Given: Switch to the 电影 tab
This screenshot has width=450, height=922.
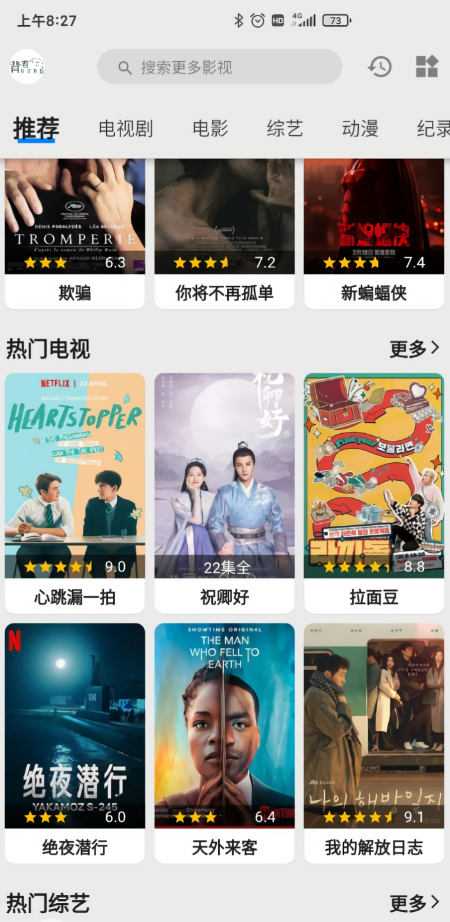Looking at the screenshot, I should coord(210,128).
